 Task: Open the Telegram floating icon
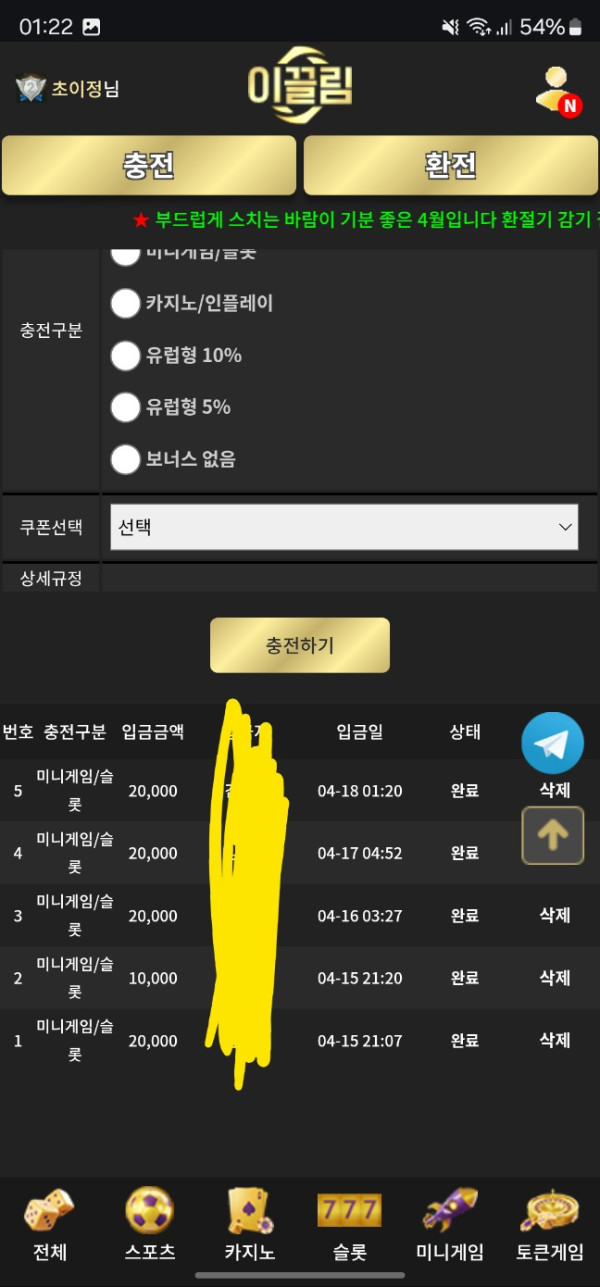click(552, 743)
